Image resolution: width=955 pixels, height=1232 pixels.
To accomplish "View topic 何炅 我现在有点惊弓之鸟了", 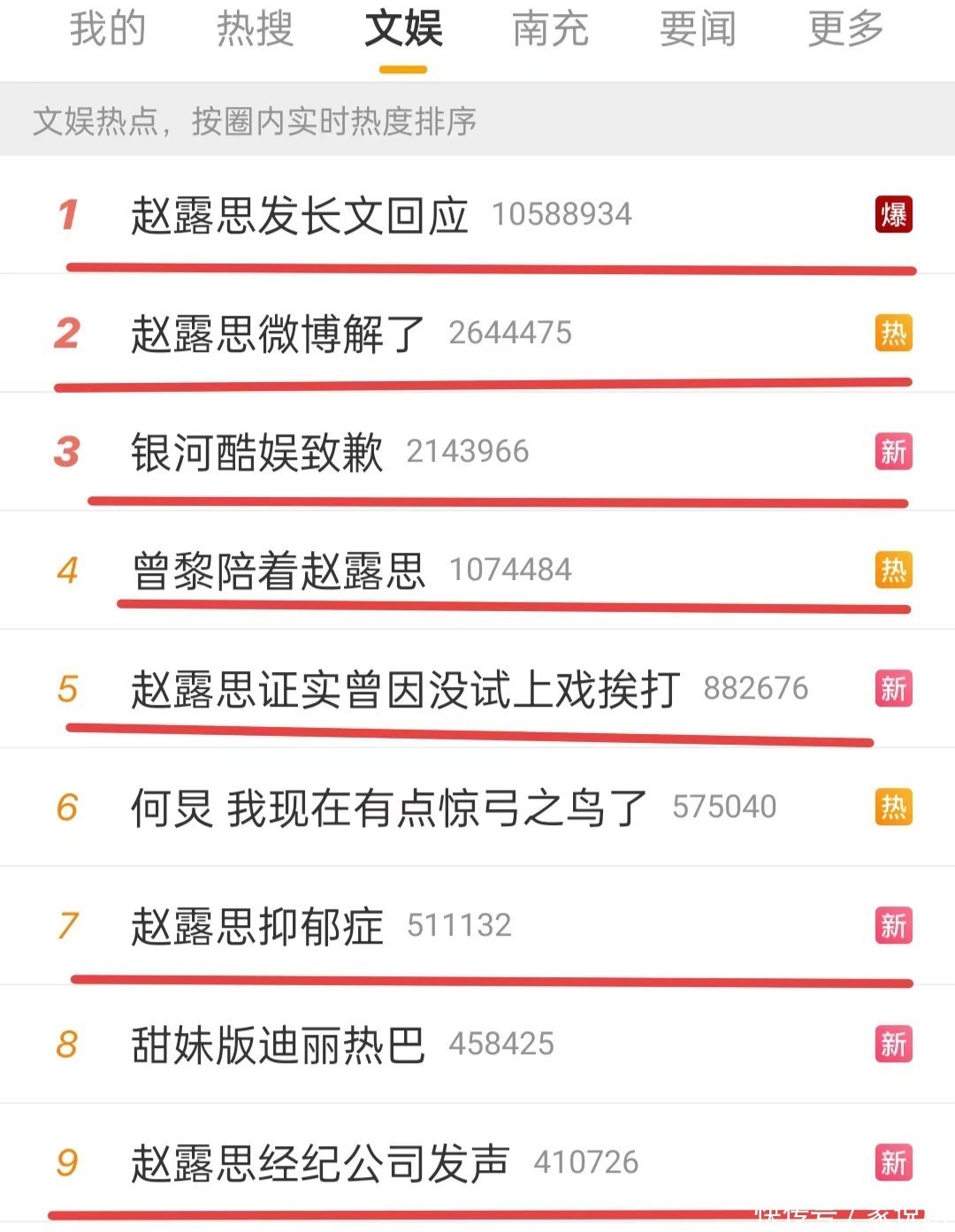I will 389,808.
